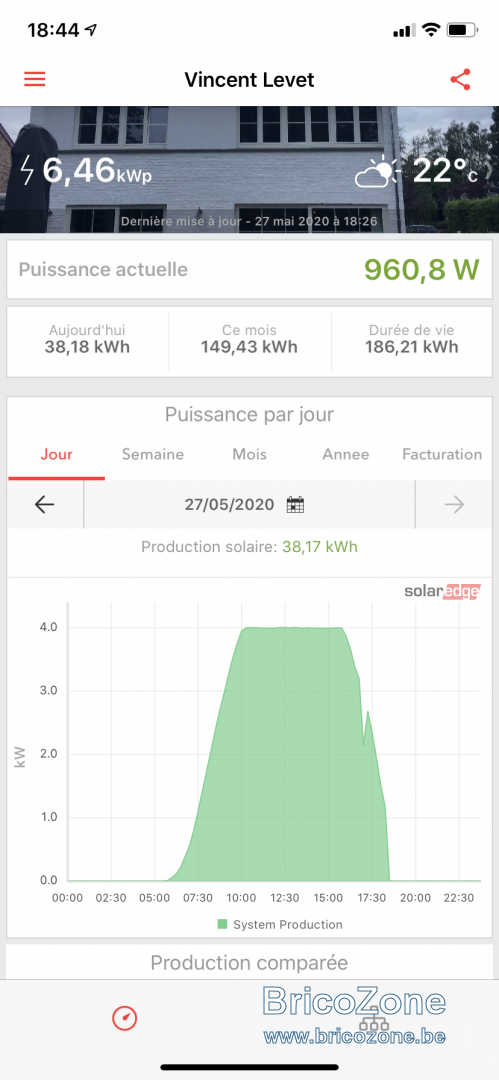
Task: Open the calendar picker for 27/05/2020
Action: [x=295, y=505]
